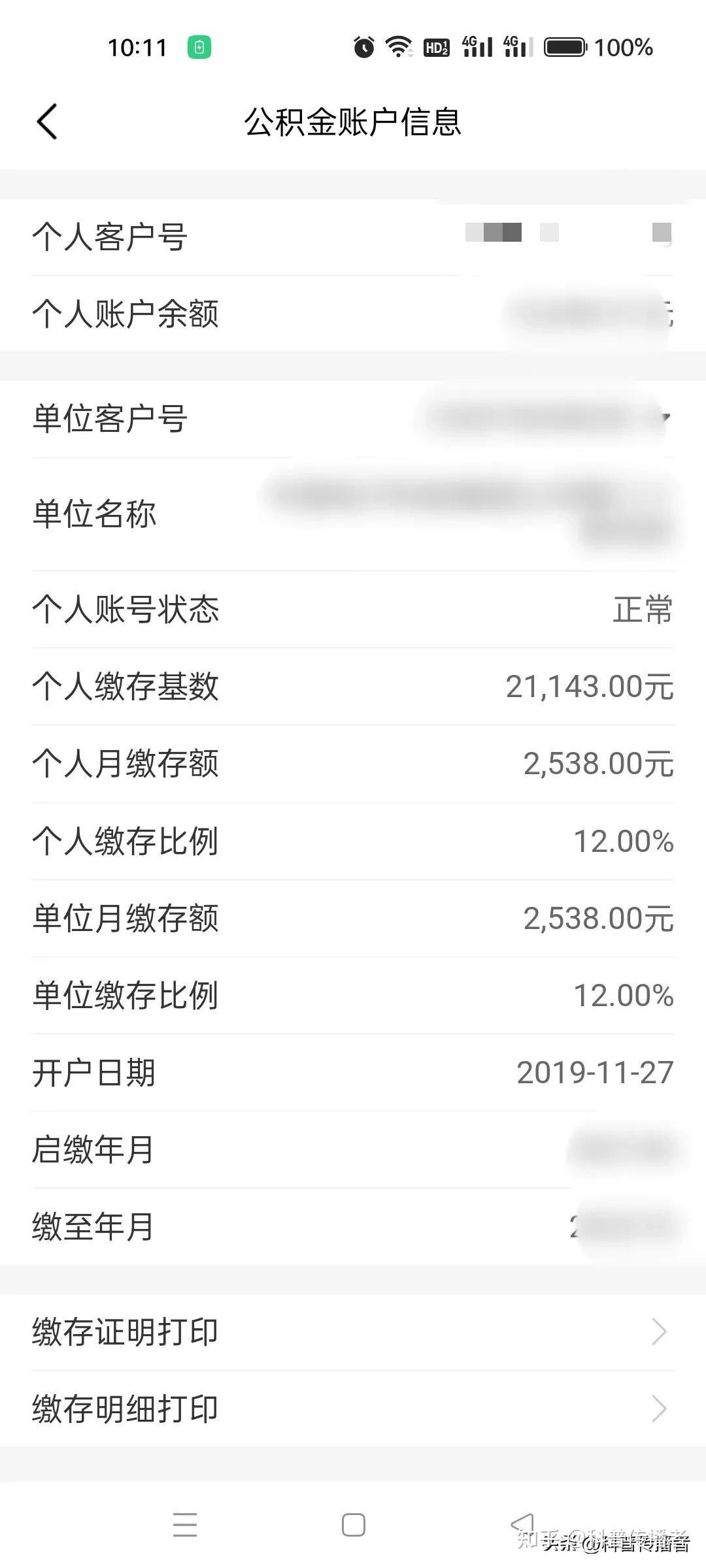Viewport: 706px width, 1568px height.
Task: Open 缴存明细打印 row
Action: (353, 1409)
